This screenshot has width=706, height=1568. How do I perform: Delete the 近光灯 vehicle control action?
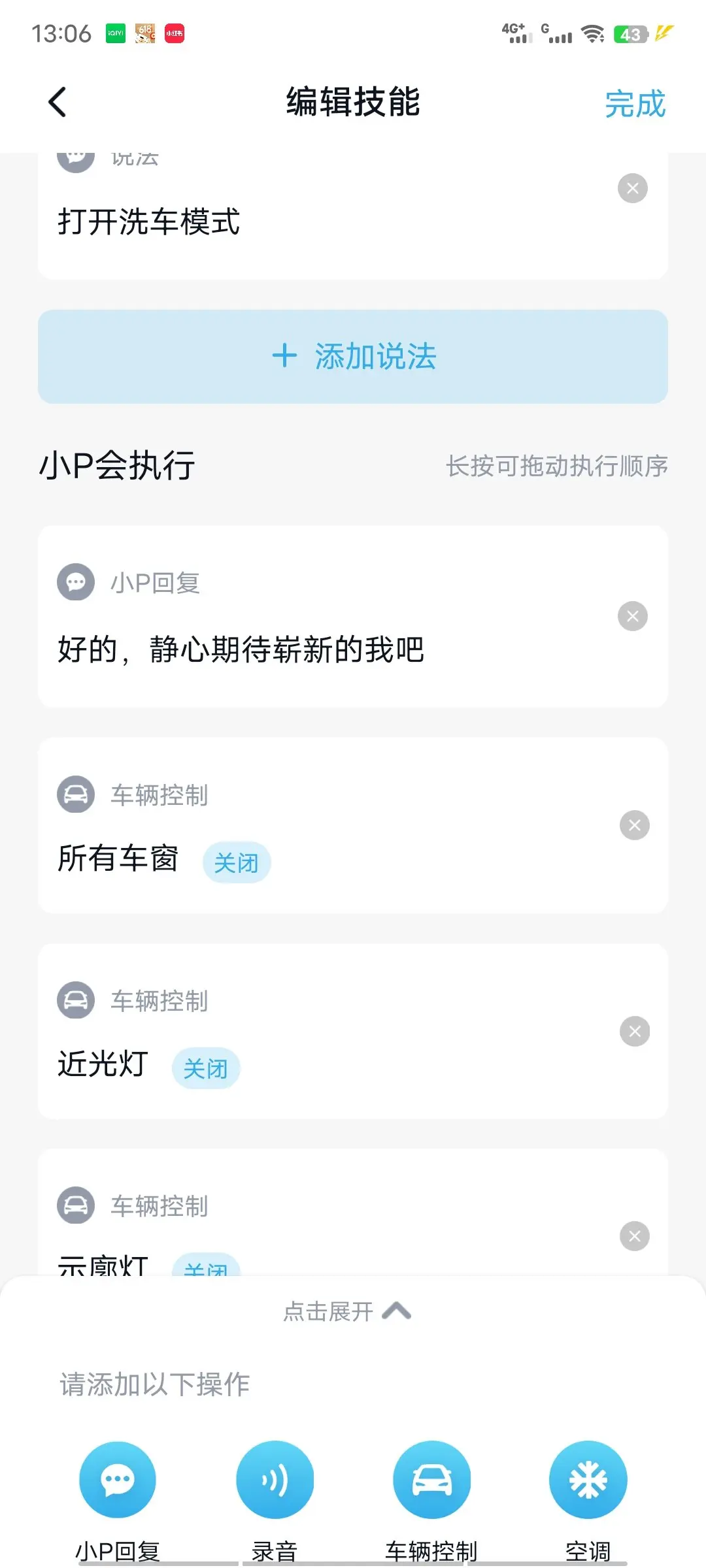click(x=635, y=1031)
